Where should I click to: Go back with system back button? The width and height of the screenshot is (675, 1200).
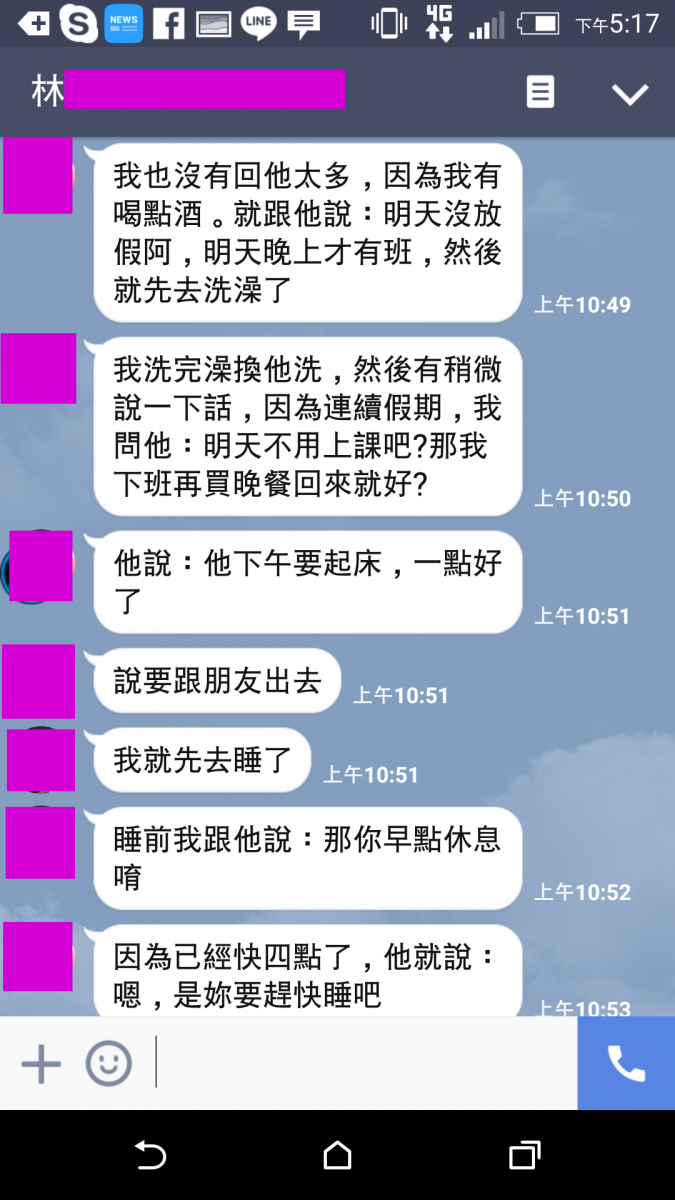point(150,1156)
